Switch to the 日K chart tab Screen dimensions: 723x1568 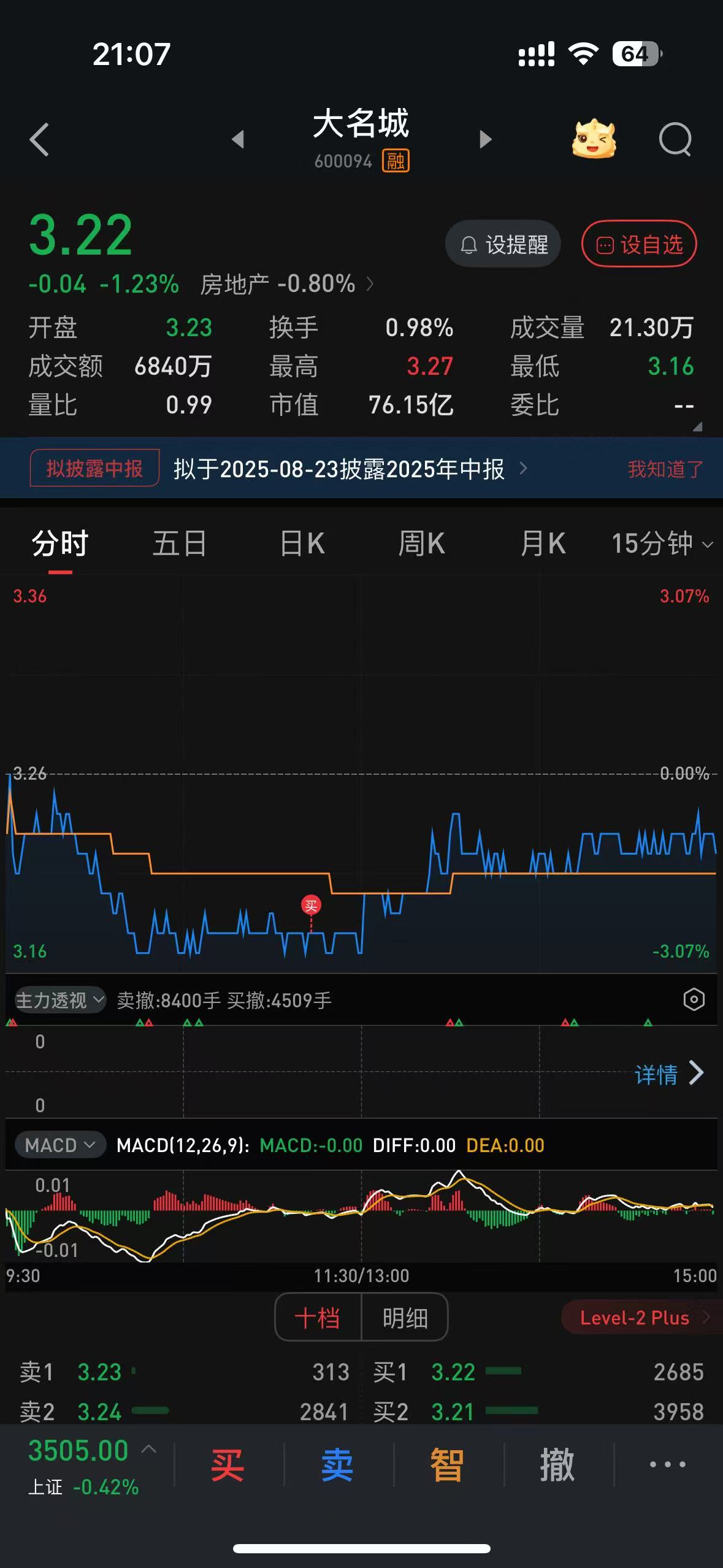[x=302, y=544]
